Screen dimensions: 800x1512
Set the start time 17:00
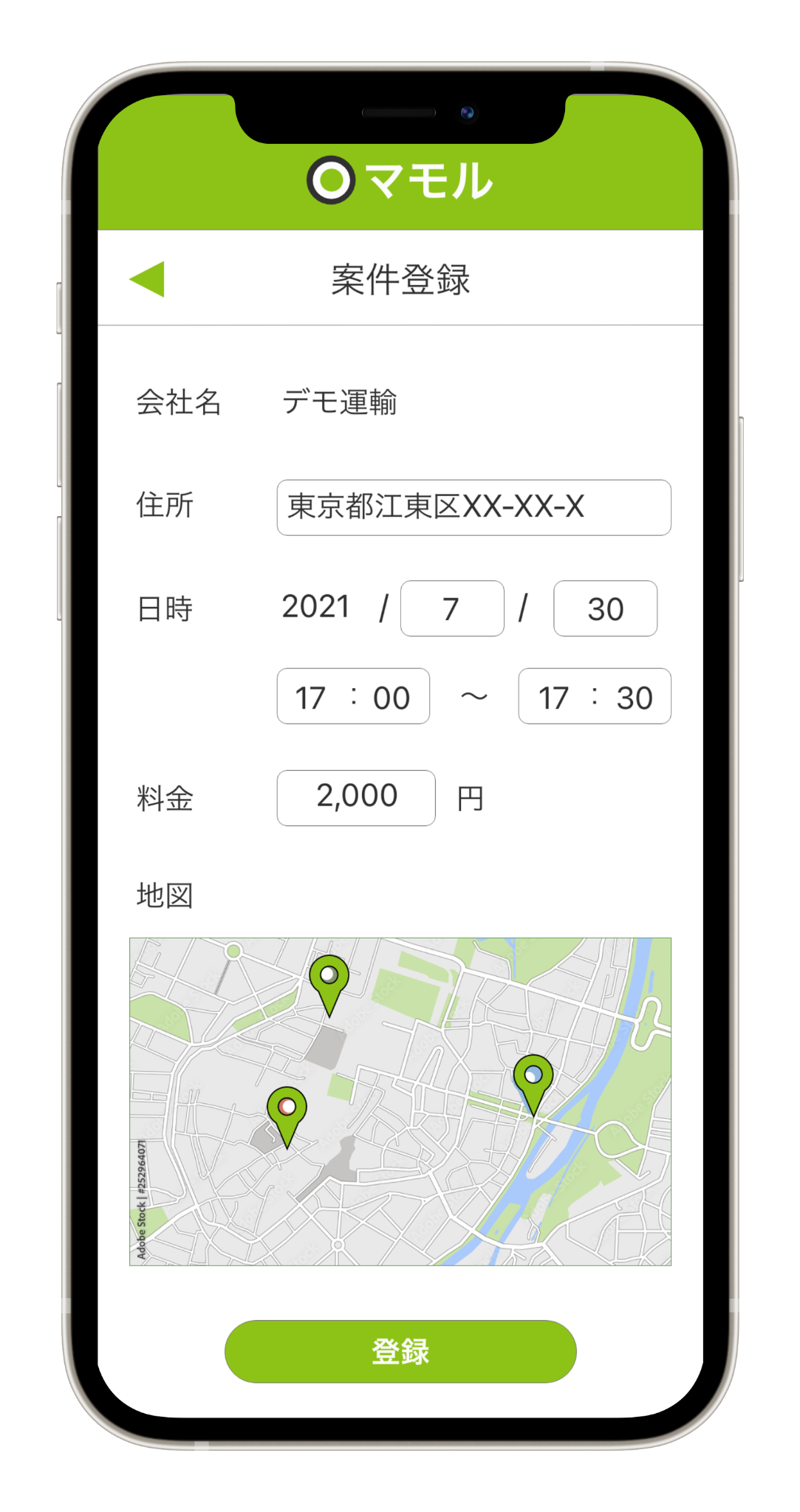pyautogui.click(x=353, y=696)
